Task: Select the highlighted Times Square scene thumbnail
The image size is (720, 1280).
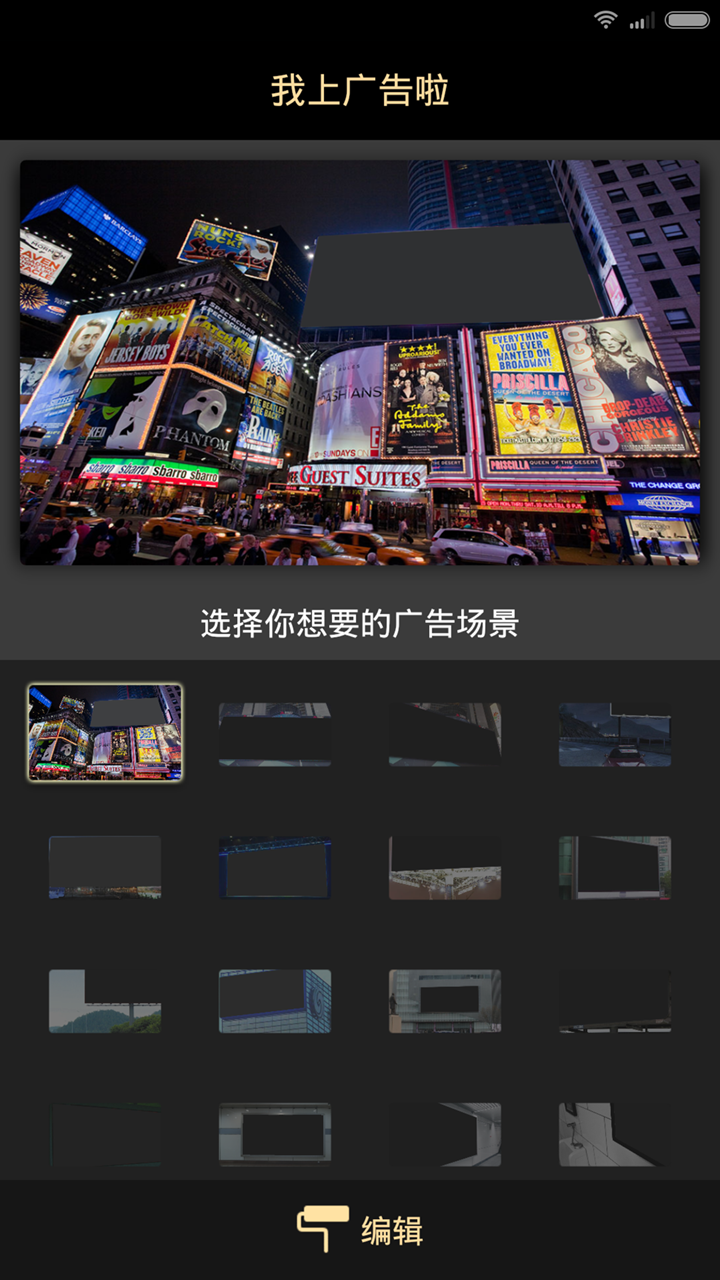Action: coord(105,733)
